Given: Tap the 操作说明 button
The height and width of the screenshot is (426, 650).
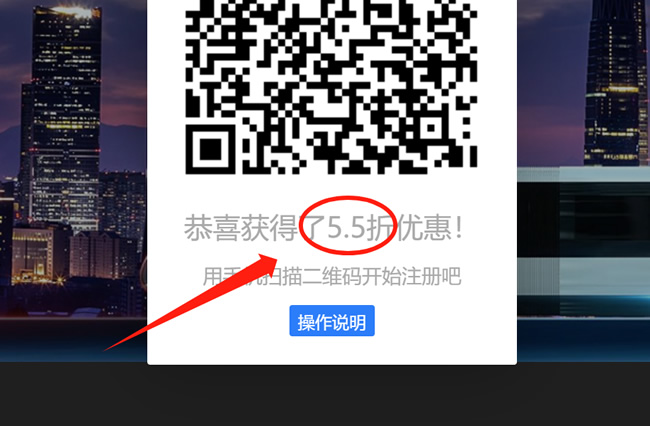Looking at the screenshot, I should (x=331, y=322).
